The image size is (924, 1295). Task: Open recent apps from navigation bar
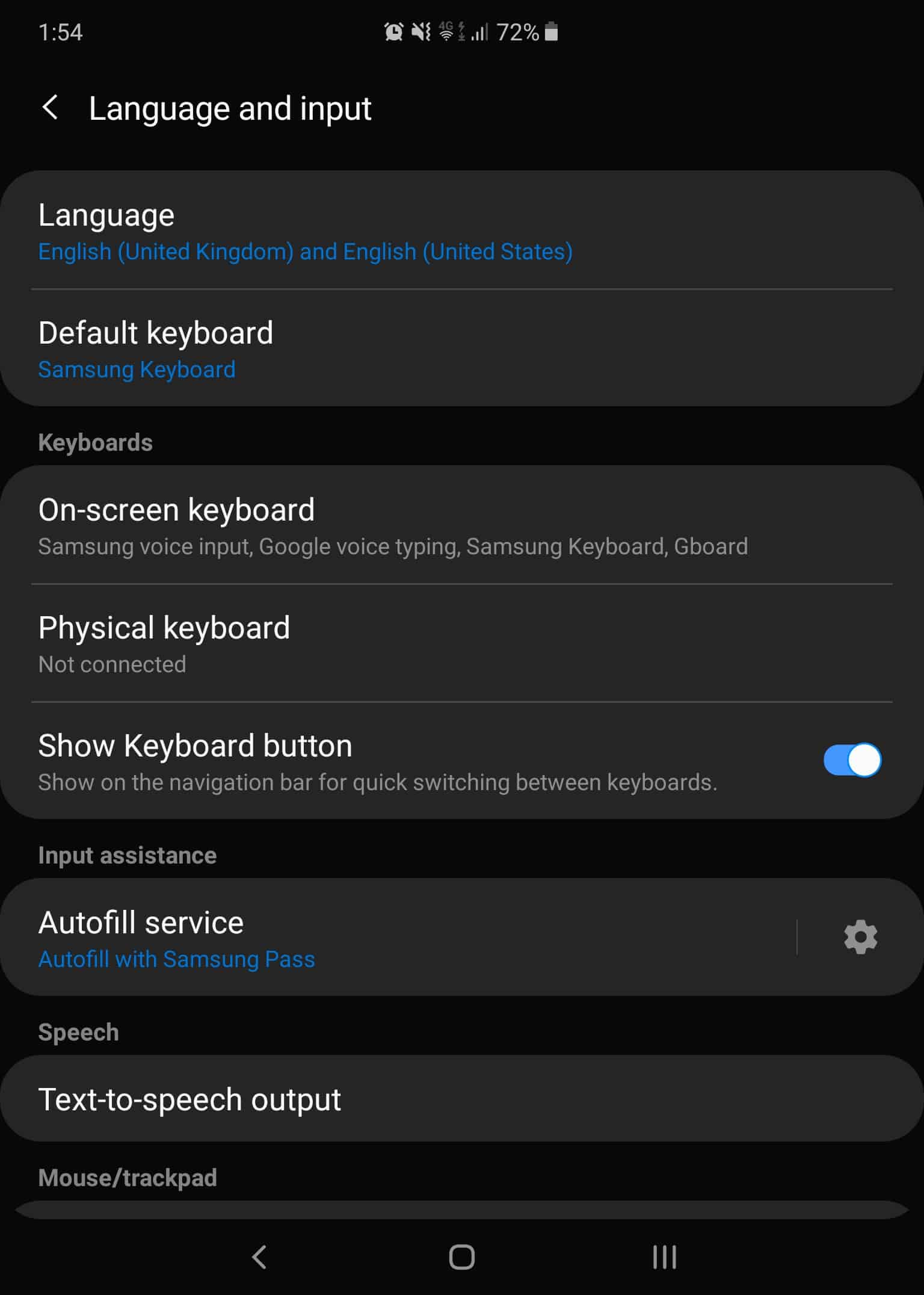pos(664,1257)
